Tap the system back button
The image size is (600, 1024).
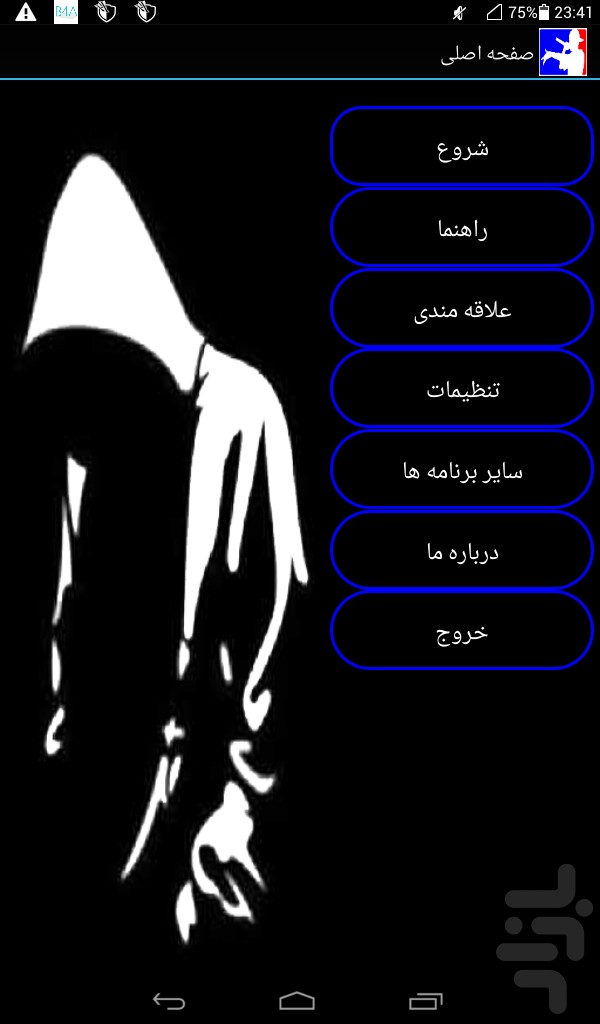168,1000
